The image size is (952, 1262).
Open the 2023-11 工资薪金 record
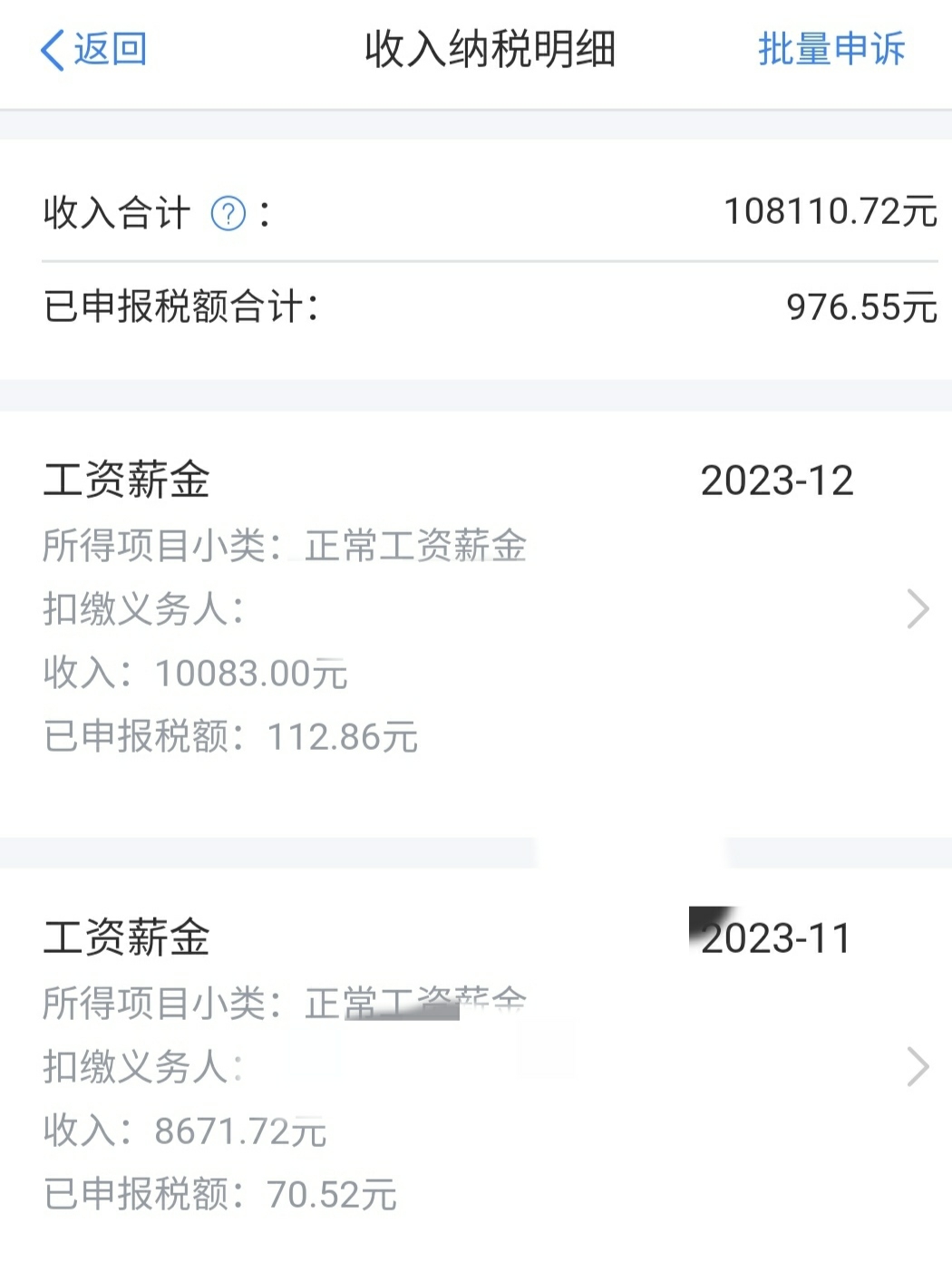(917, 1066)
